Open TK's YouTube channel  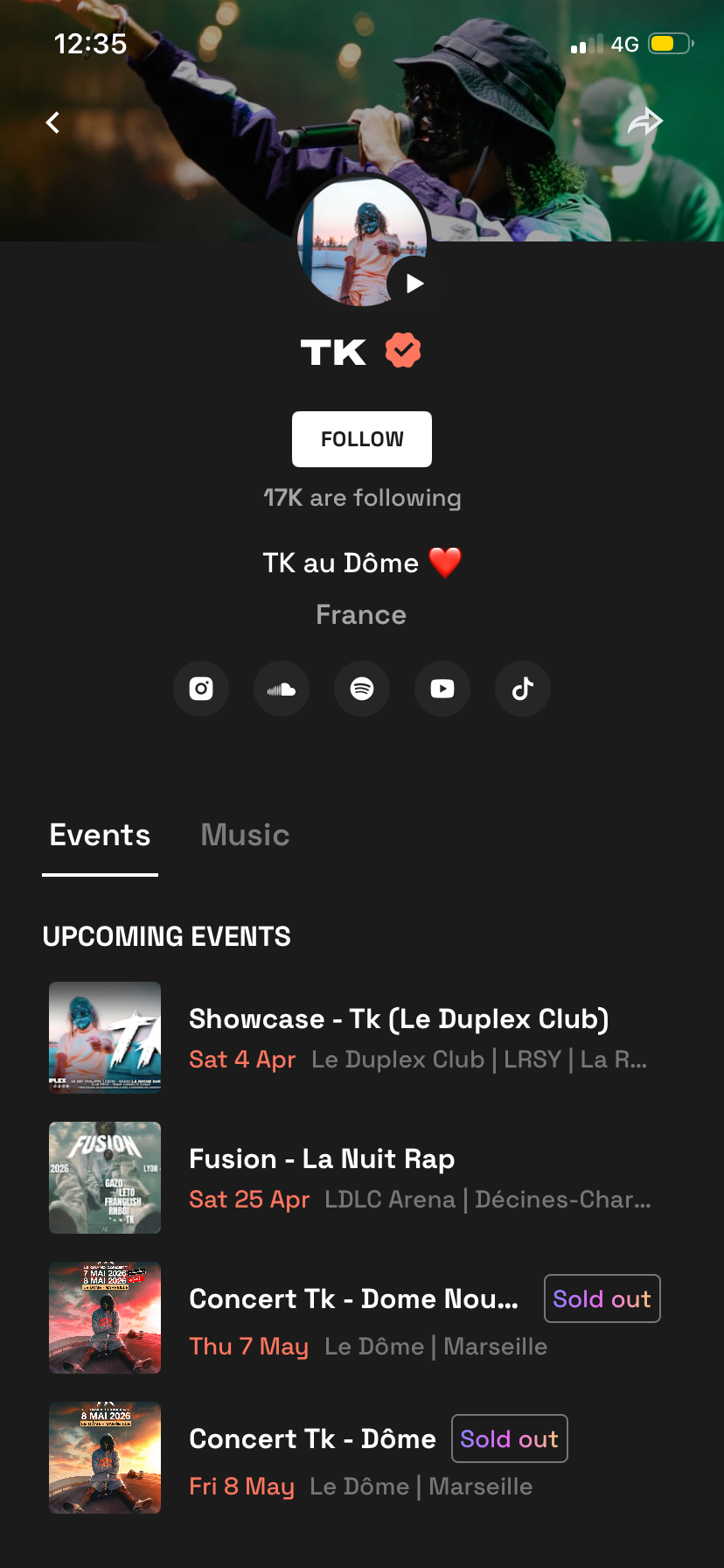[442, 689]
